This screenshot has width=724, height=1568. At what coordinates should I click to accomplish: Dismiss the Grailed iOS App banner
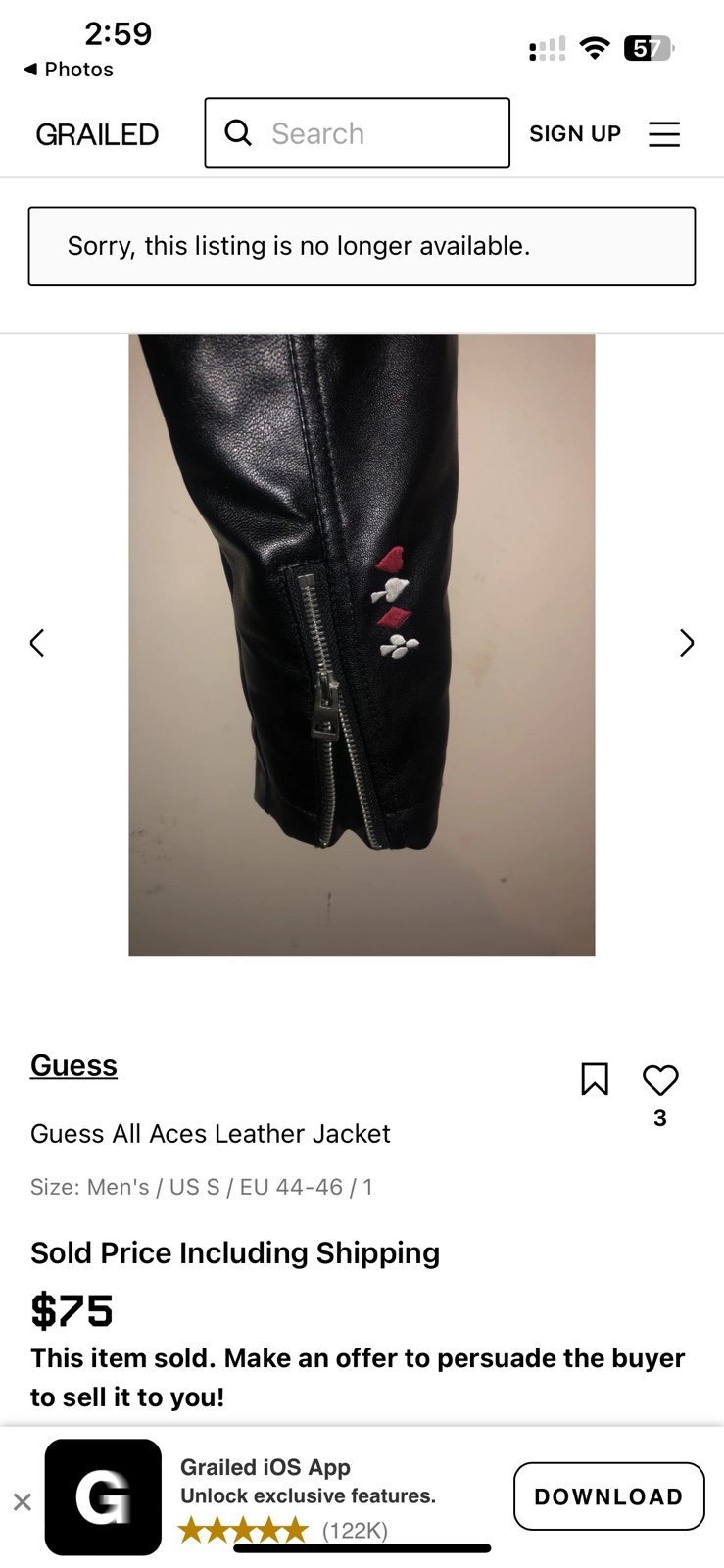pos(23,1500)
